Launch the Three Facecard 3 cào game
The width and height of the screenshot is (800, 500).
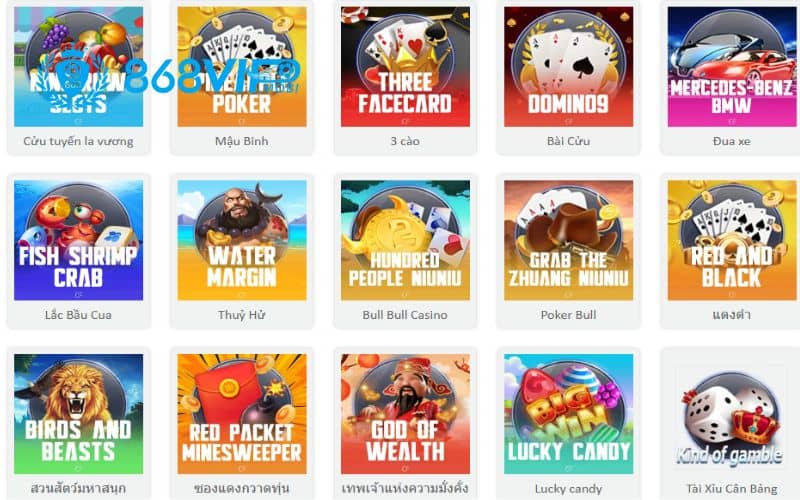coord(405,67)
